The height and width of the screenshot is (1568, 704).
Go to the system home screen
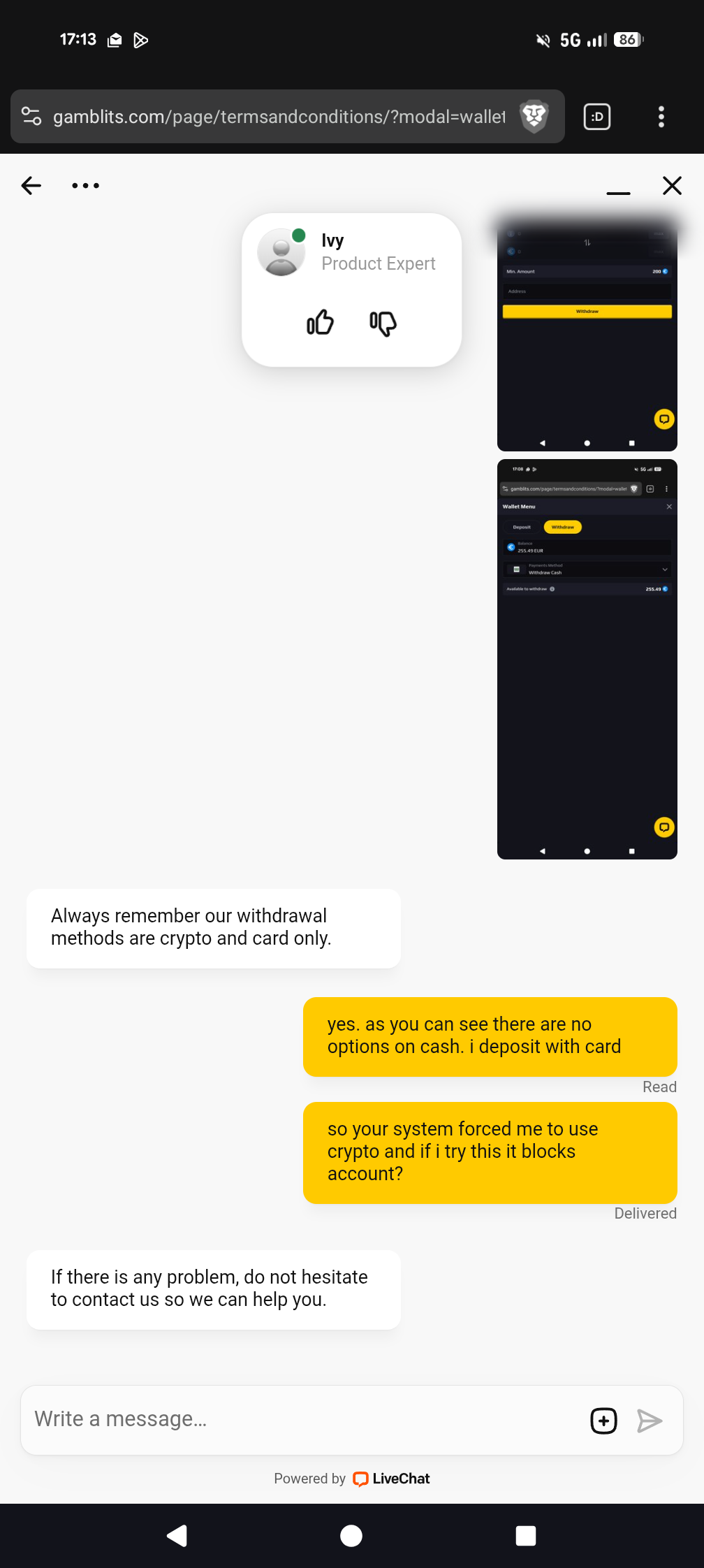point(351,1535)
